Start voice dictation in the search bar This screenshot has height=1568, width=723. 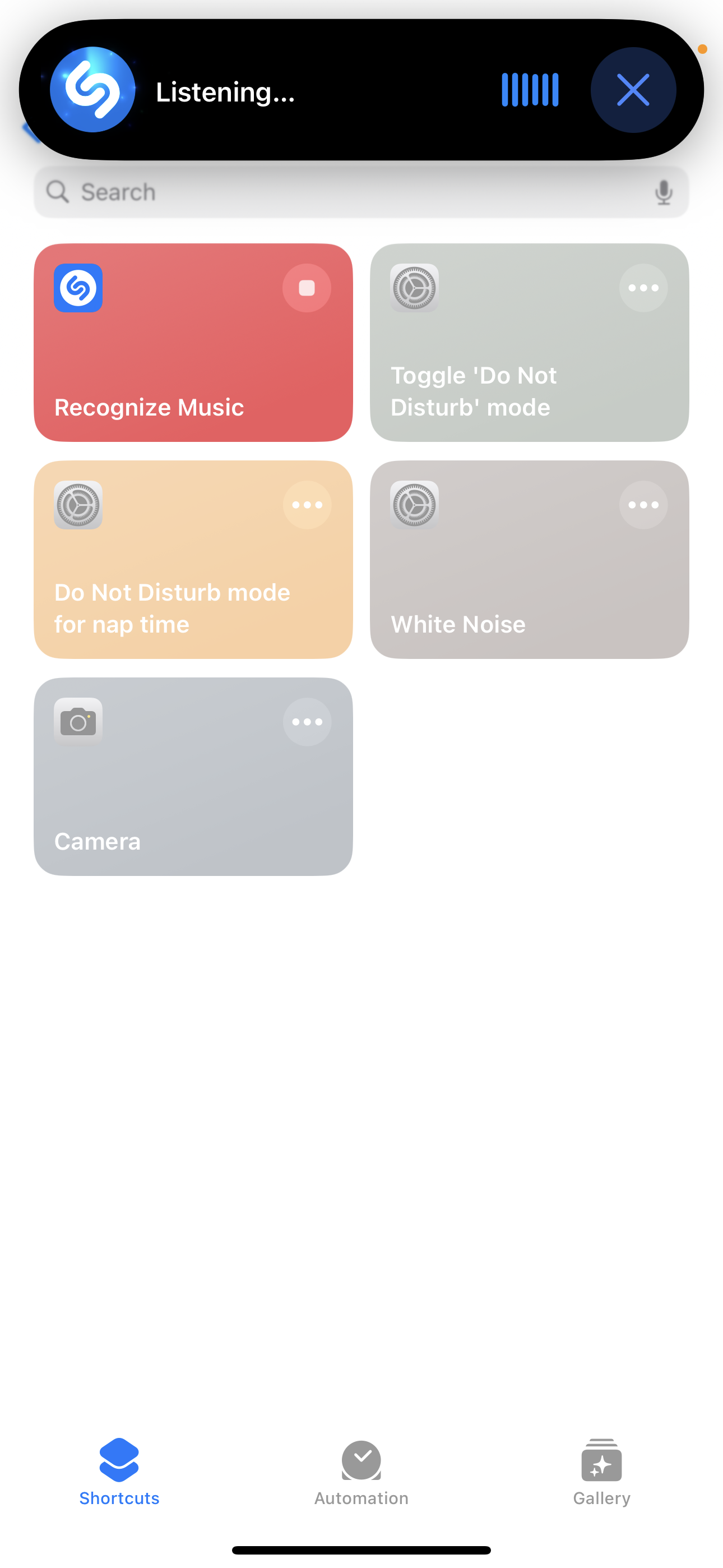click(664, 192)
